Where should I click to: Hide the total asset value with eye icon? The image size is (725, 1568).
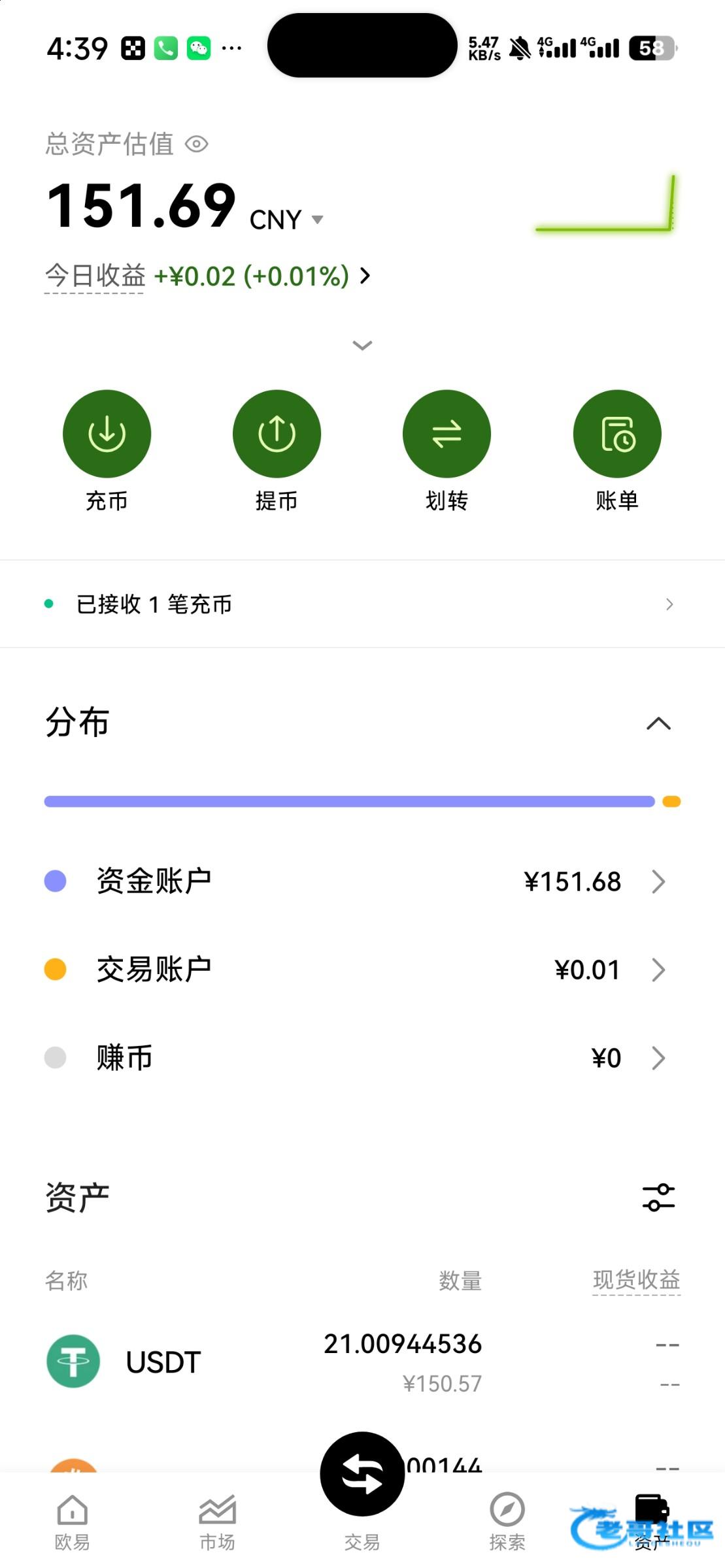point(197,144)
